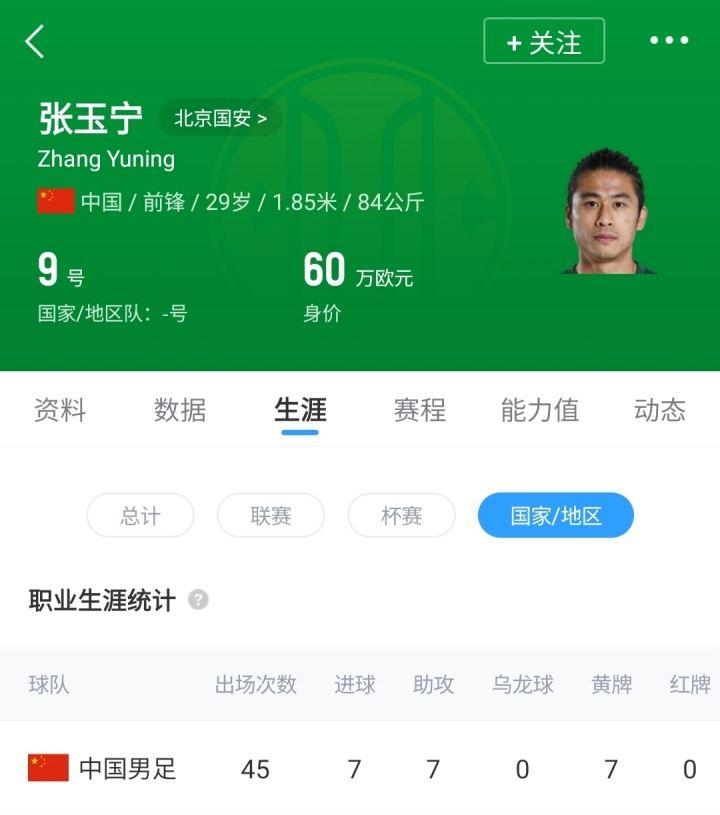View the 能力值 tab
The height and width of the screenshot is (815, 720).
(540, 410)
